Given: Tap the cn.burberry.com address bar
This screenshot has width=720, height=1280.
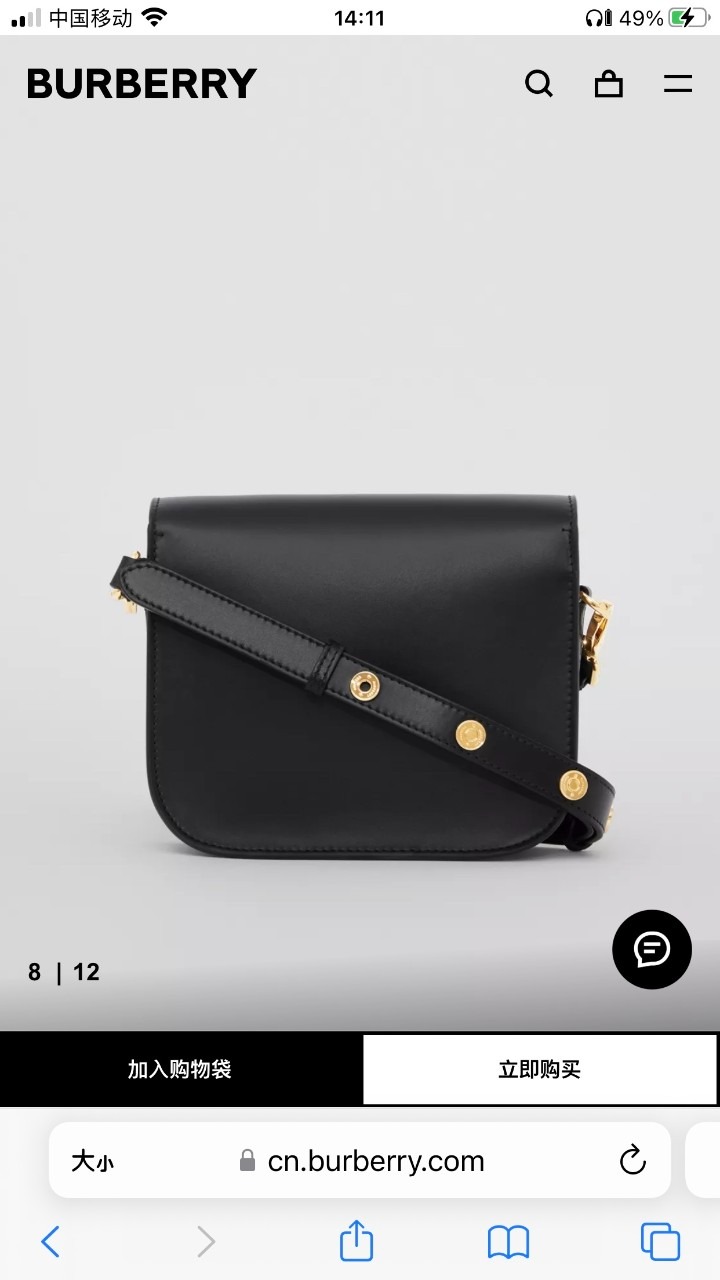Looking at the screenshot, I should click(375, 1161).
